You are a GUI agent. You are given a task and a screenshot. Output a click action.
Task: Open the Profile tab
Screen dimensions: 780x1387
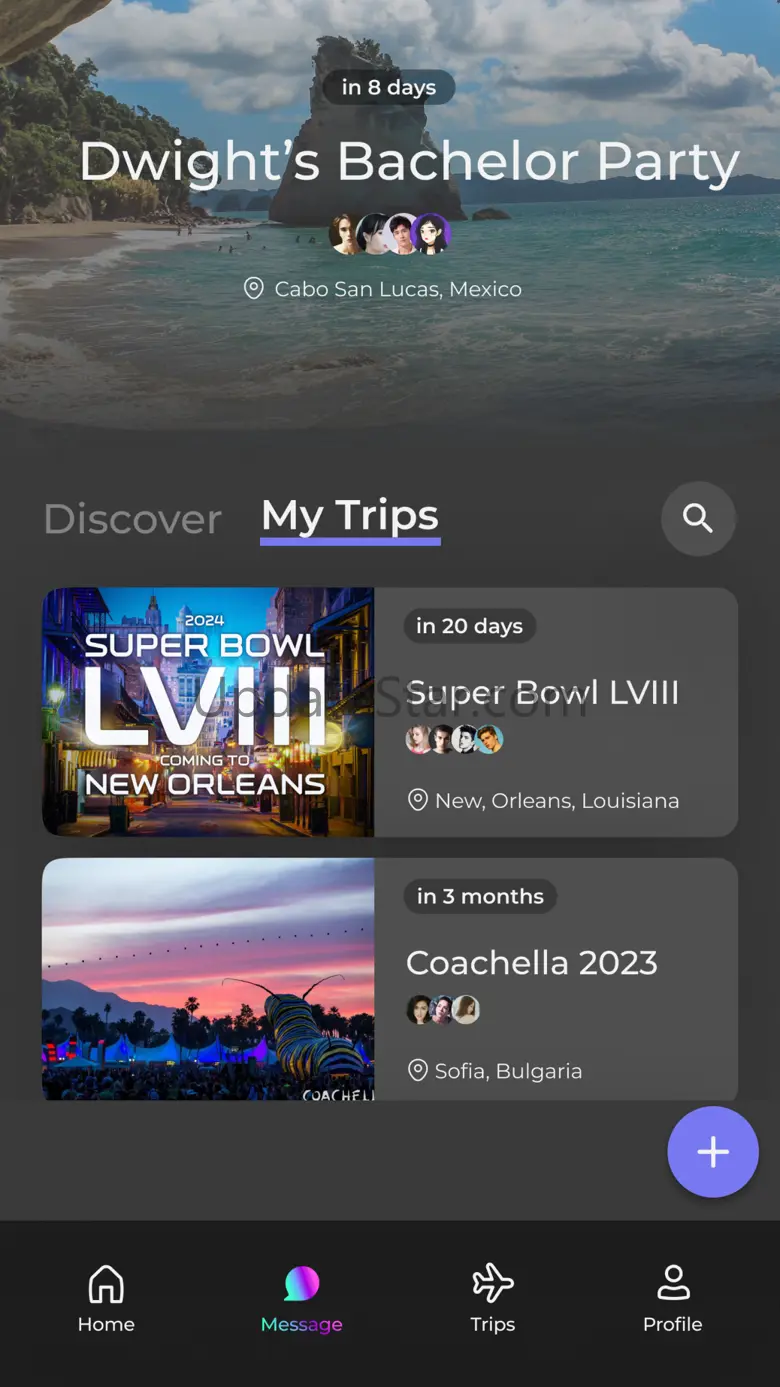point(672,1299)
